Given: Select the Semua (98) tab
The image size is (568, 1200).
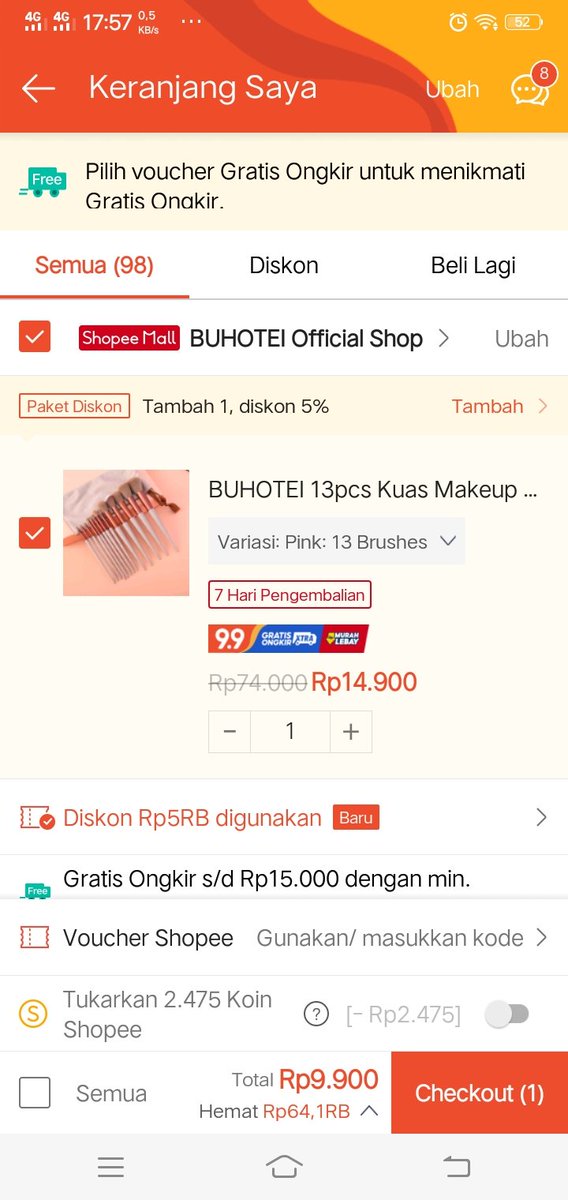Looking at the screenshot, I should coord(94,265).
